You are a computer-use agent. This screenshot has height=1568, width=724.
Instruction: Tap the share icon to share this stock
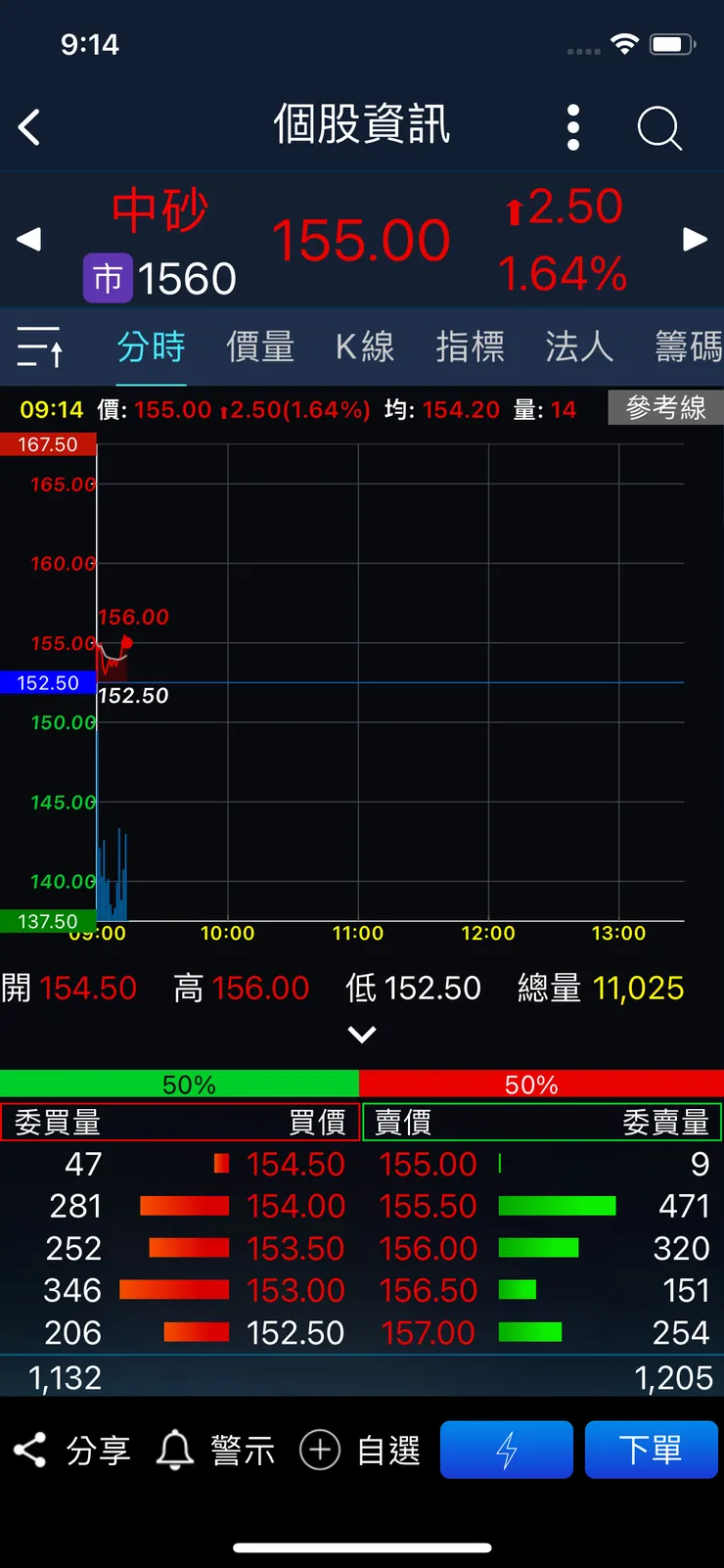coord(31,1450)
